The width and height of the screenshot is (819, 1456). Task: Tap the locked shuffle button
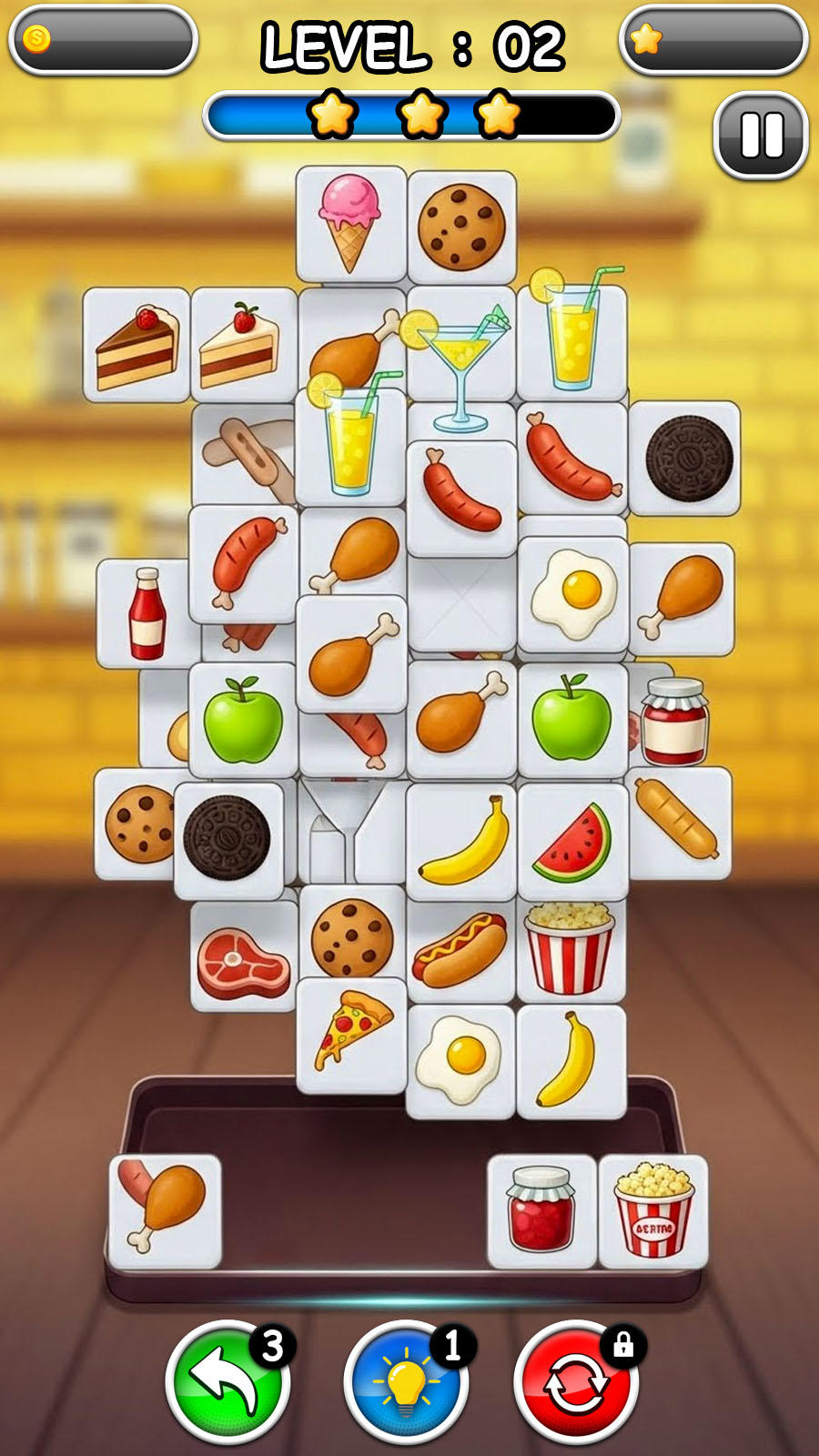pos(576,1382)
